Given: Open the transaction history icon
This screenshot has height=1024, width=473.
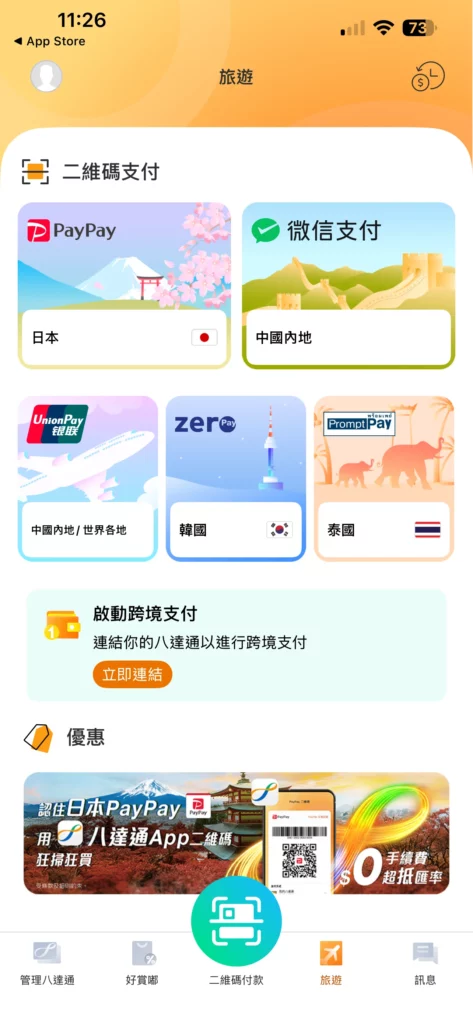Looking at the screenshot, I should tap(427, 78).
